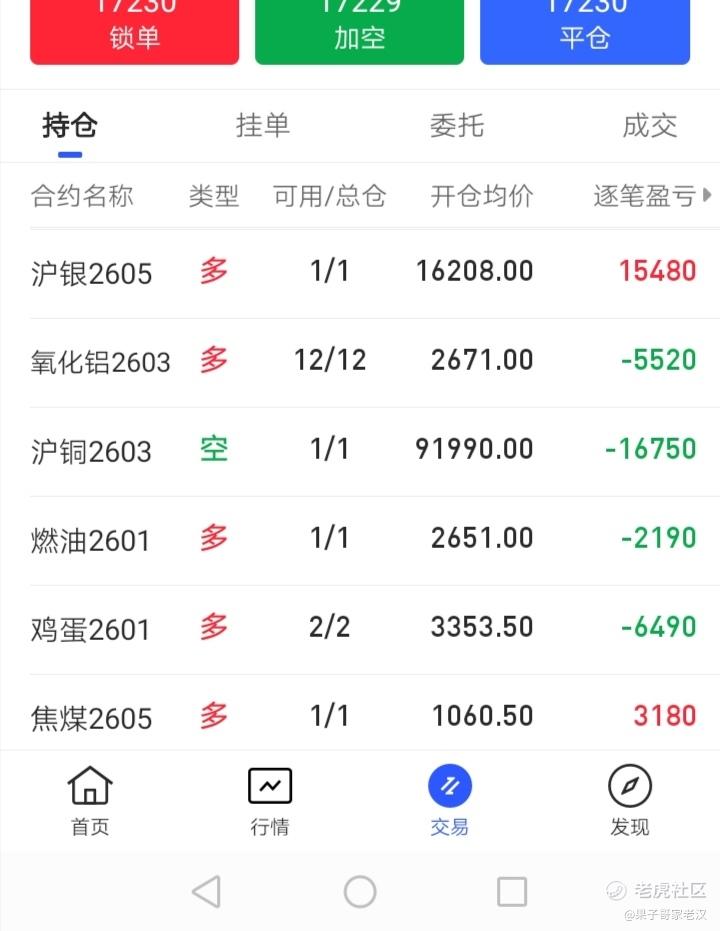Screen dimensions: 720x931
Task: Open the 交易 trading tab
Action: [x=450, y=801]
